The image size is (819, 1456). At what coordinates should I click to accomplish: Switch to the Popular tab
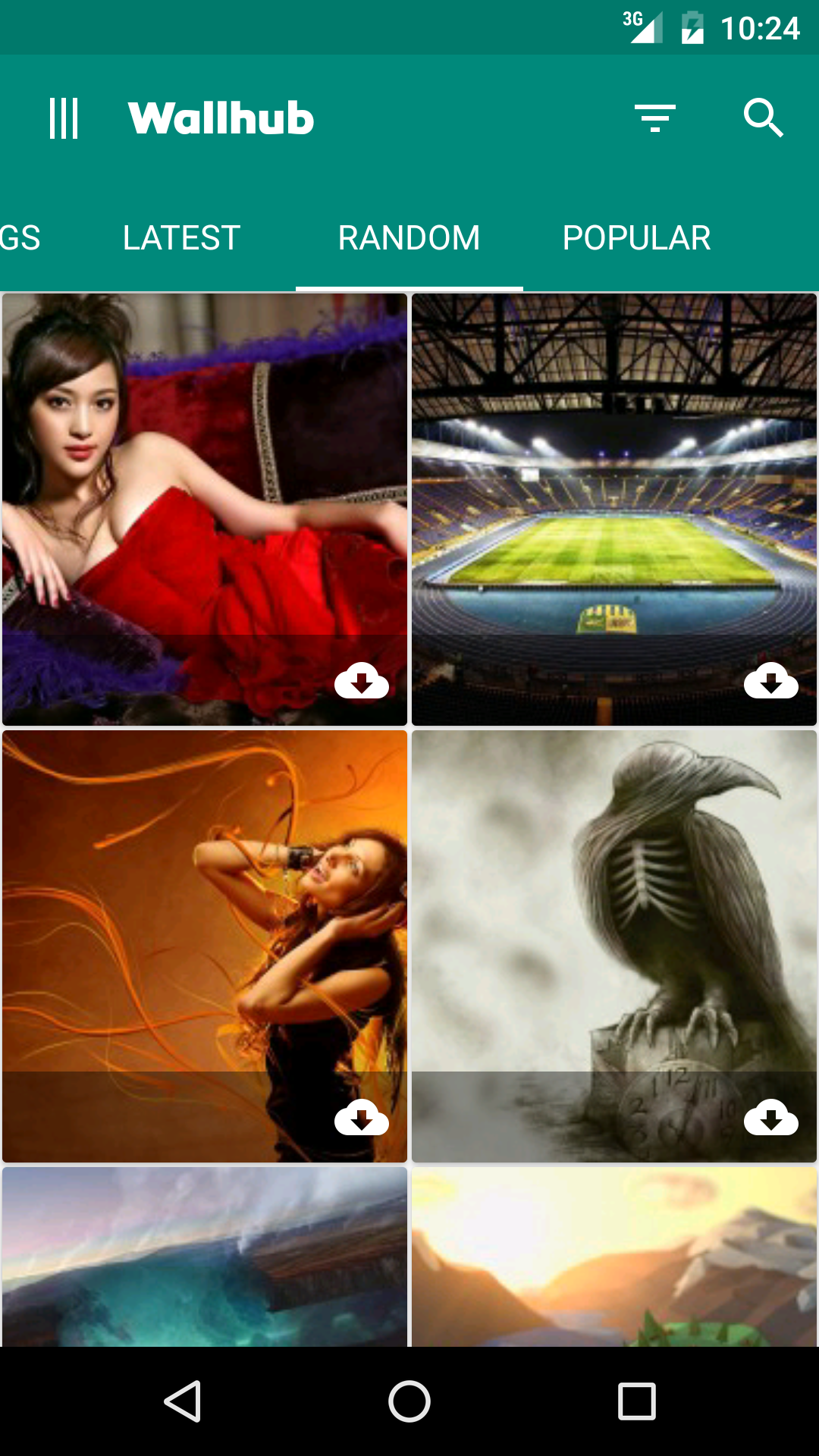637,238
